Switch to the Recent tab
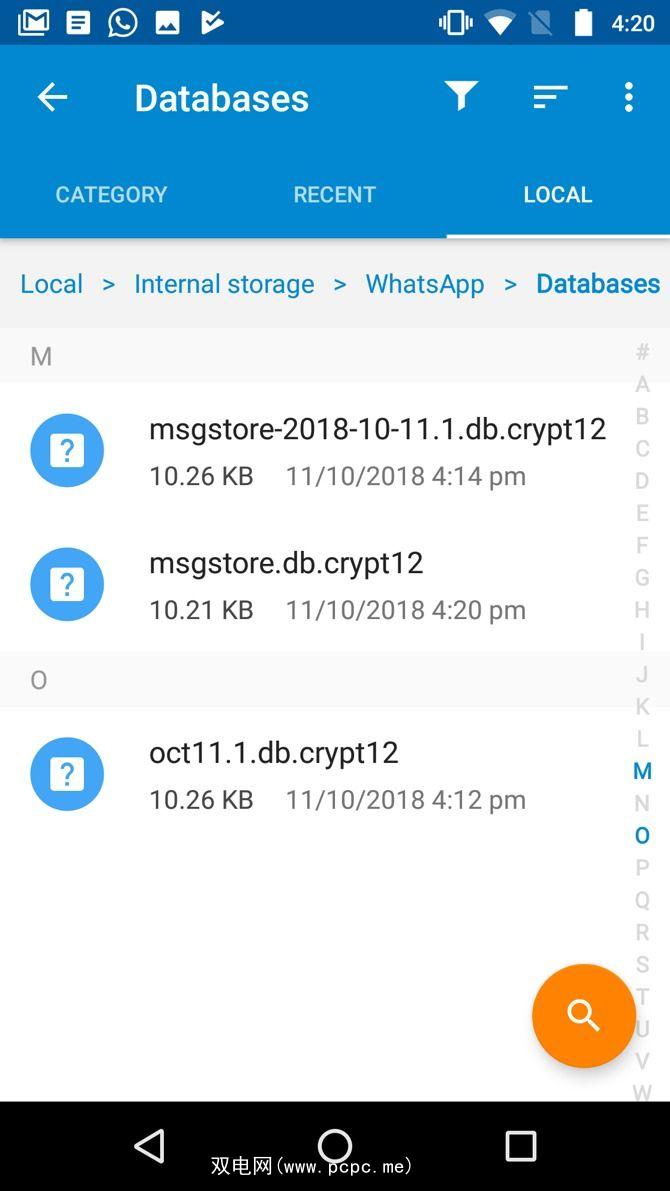Viewport: 670px width, 1191px height. (x=334, y=194)
